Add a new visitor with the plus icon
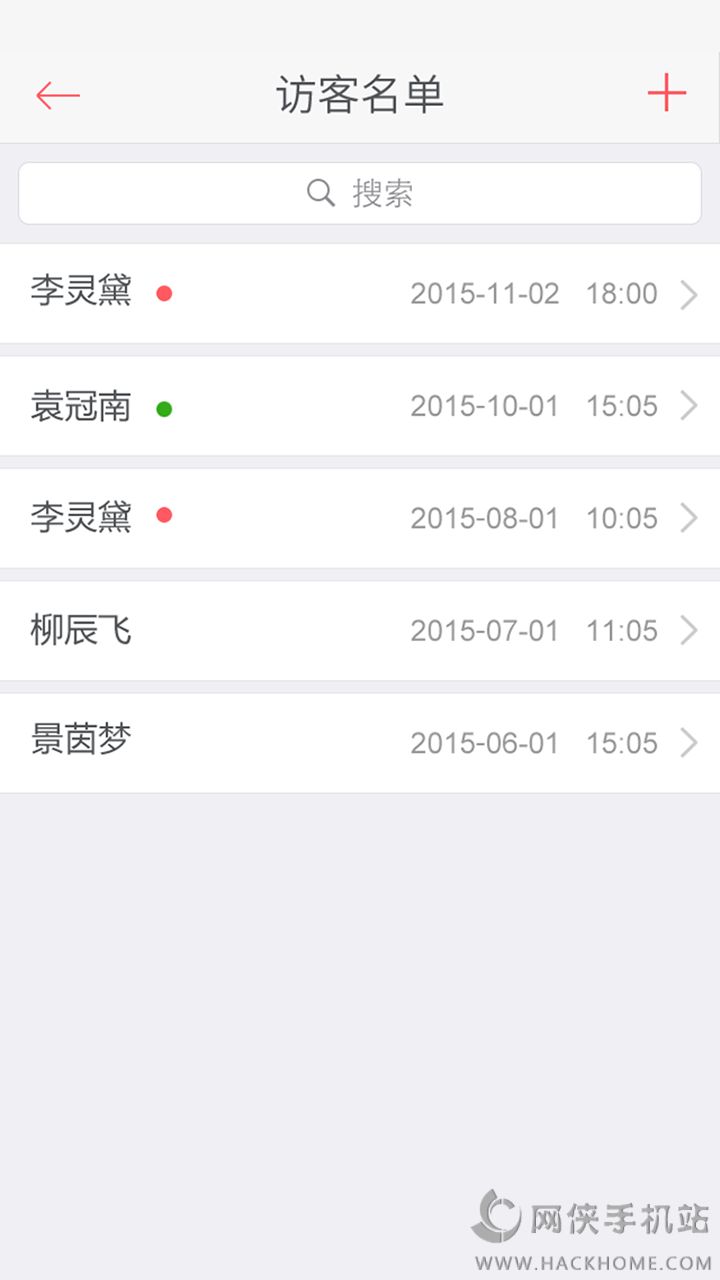The width and height of the screenshot is (720, 1280). pyautogui.click(x=667, y=94)
